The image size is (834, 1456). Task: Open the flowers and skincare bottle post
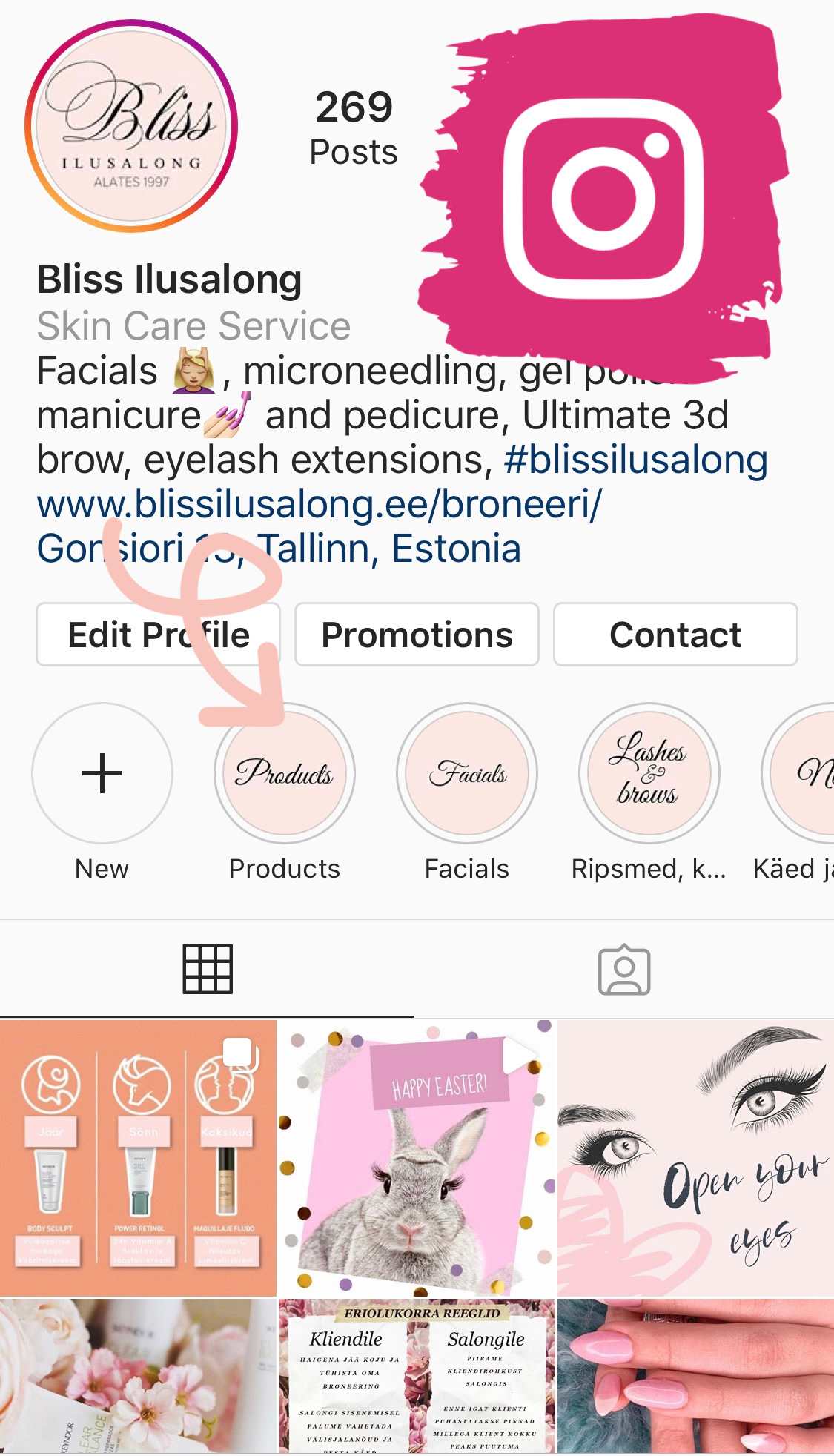pyautogui.click(x=138, y=1377)
